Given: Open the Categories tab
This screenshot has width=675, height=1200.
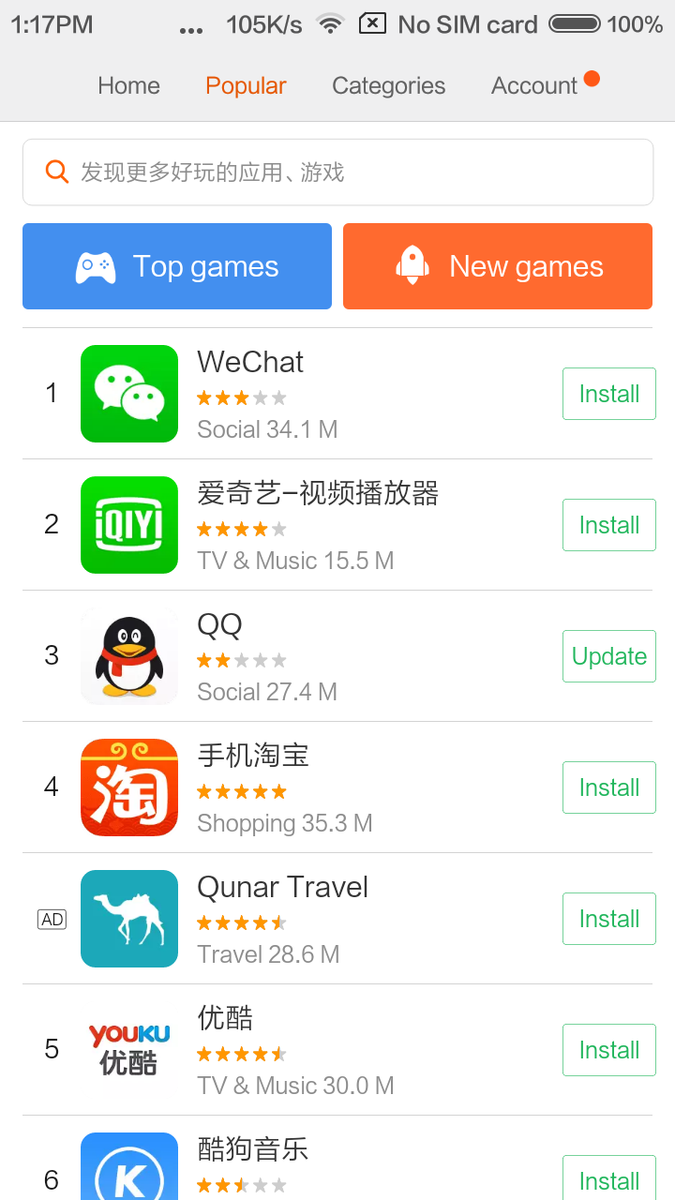Looking at the screenshot, I should [388, 86].
